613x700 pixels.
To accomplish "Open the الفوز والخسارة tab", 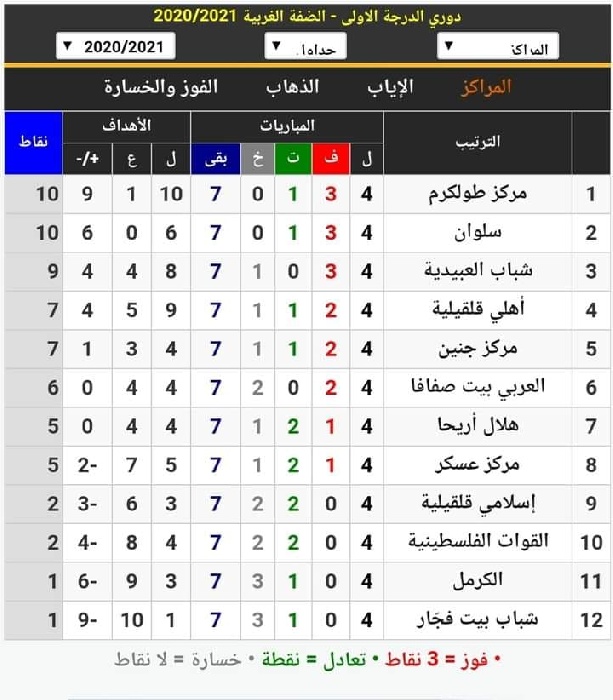I will pyautogui.click(x=161, y=87).
